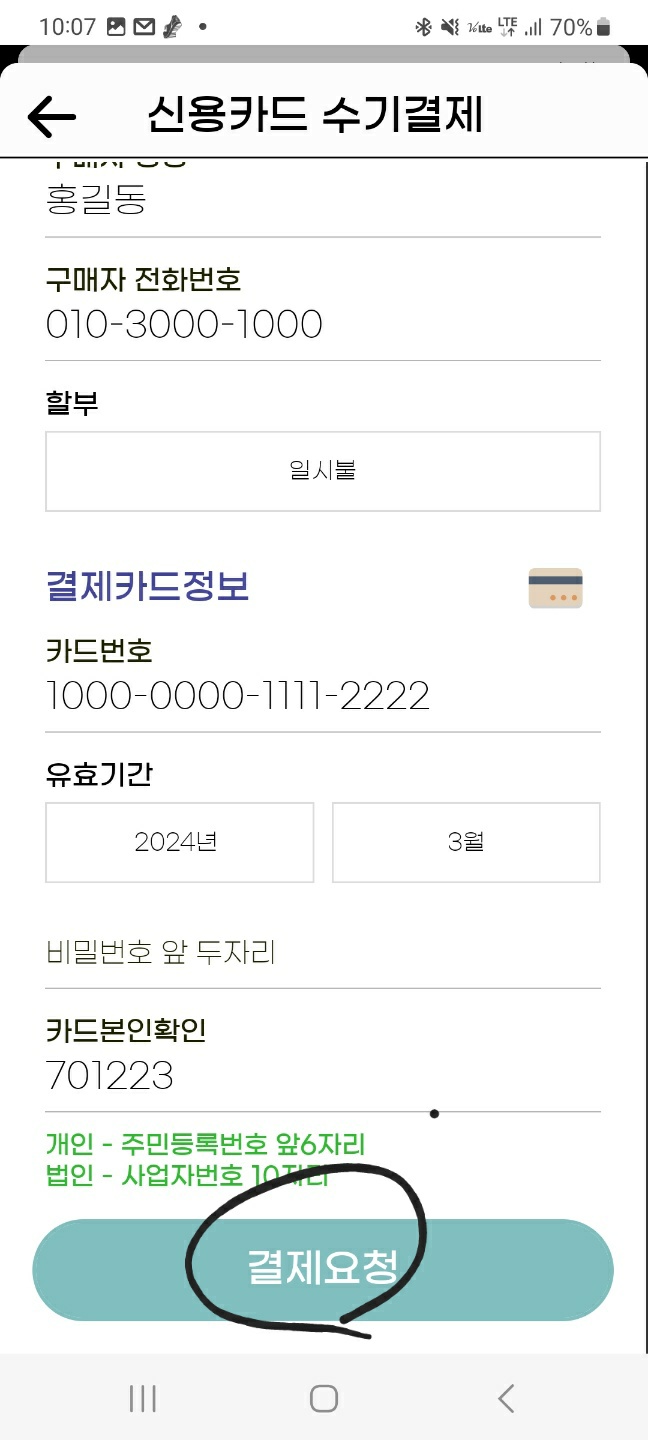The image size is (648, 1440).
Task: Choose the expiry year 2024년
Action: (179, 842)
